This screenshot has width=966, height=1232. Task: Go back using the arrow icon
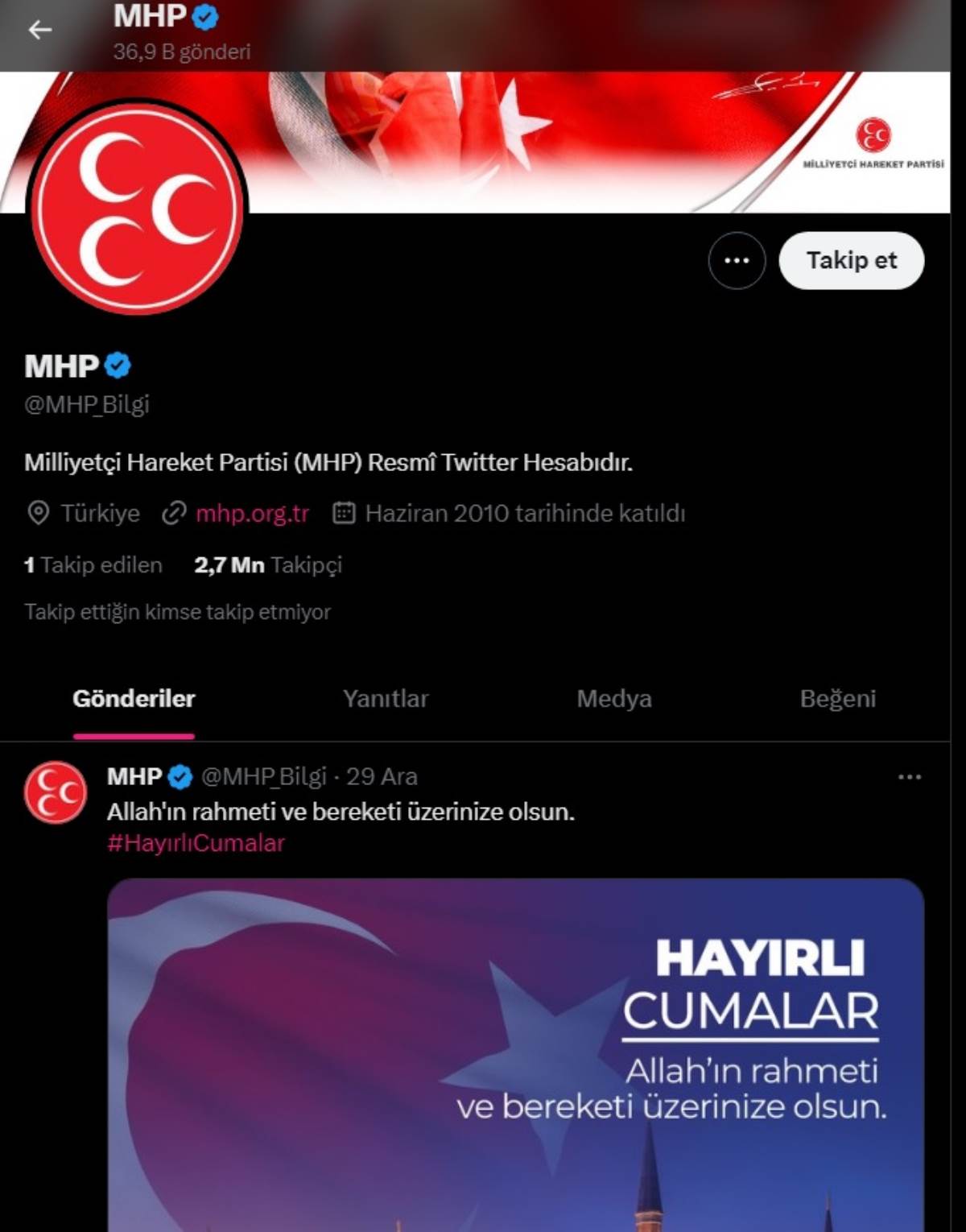click(39, 31)
